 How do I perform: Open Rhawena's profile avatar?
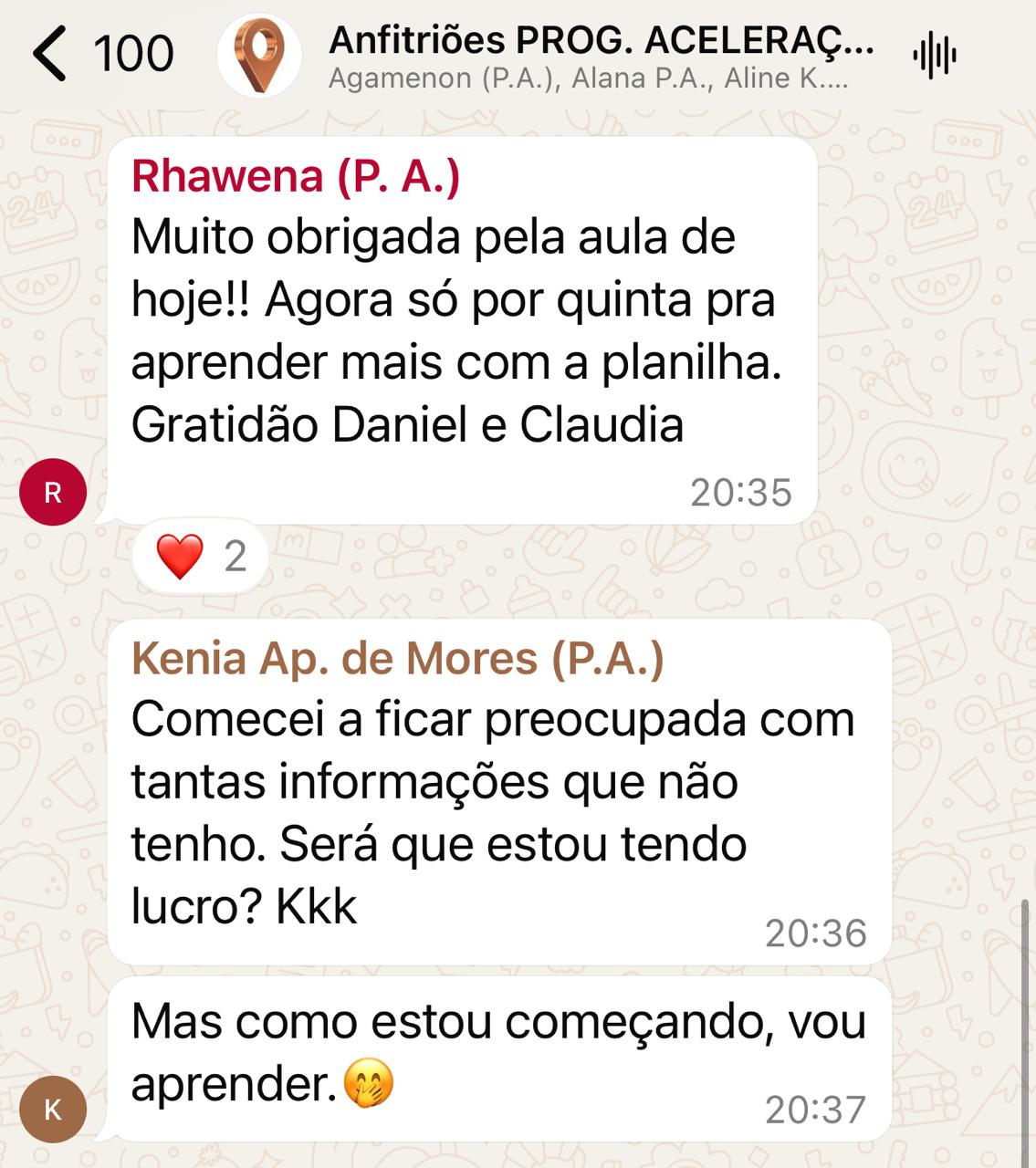pyautogui.click(x=53, y=493)
